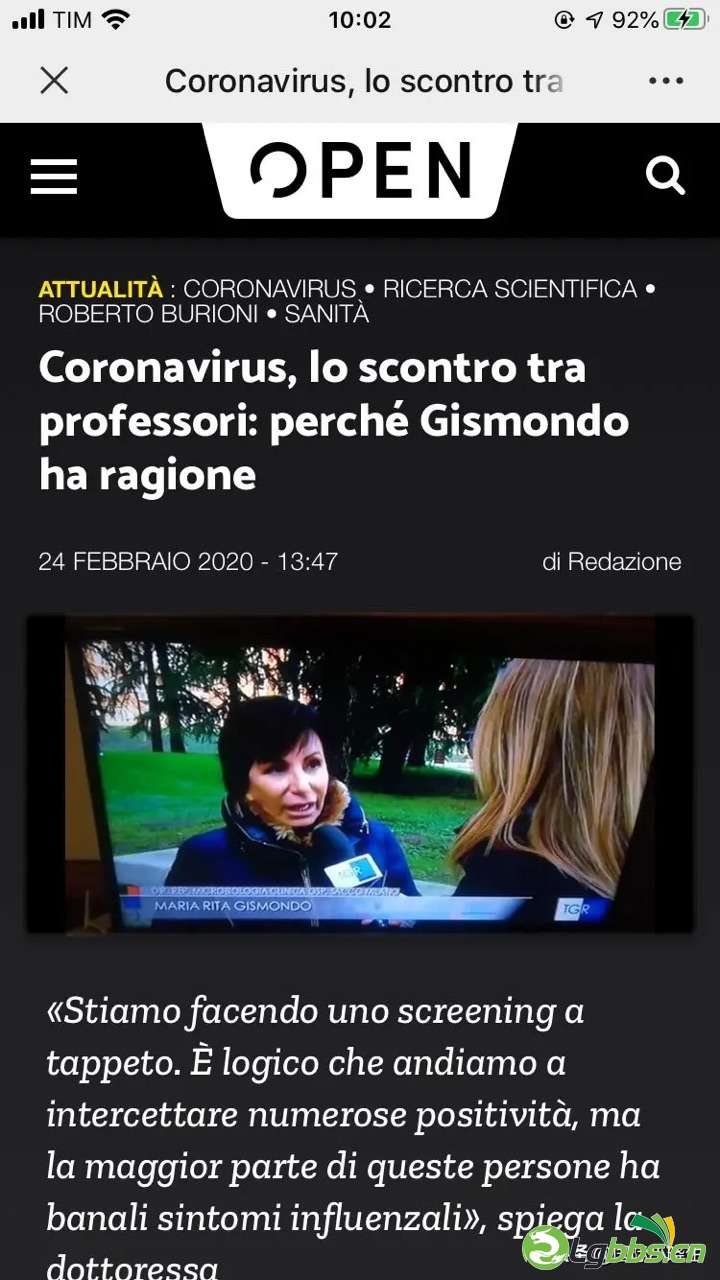Open the CORONAVIRUS tag
Image resolution: width=720 pixels, height=1280 pixels.
pyautogui.click(x=270, y=290)
